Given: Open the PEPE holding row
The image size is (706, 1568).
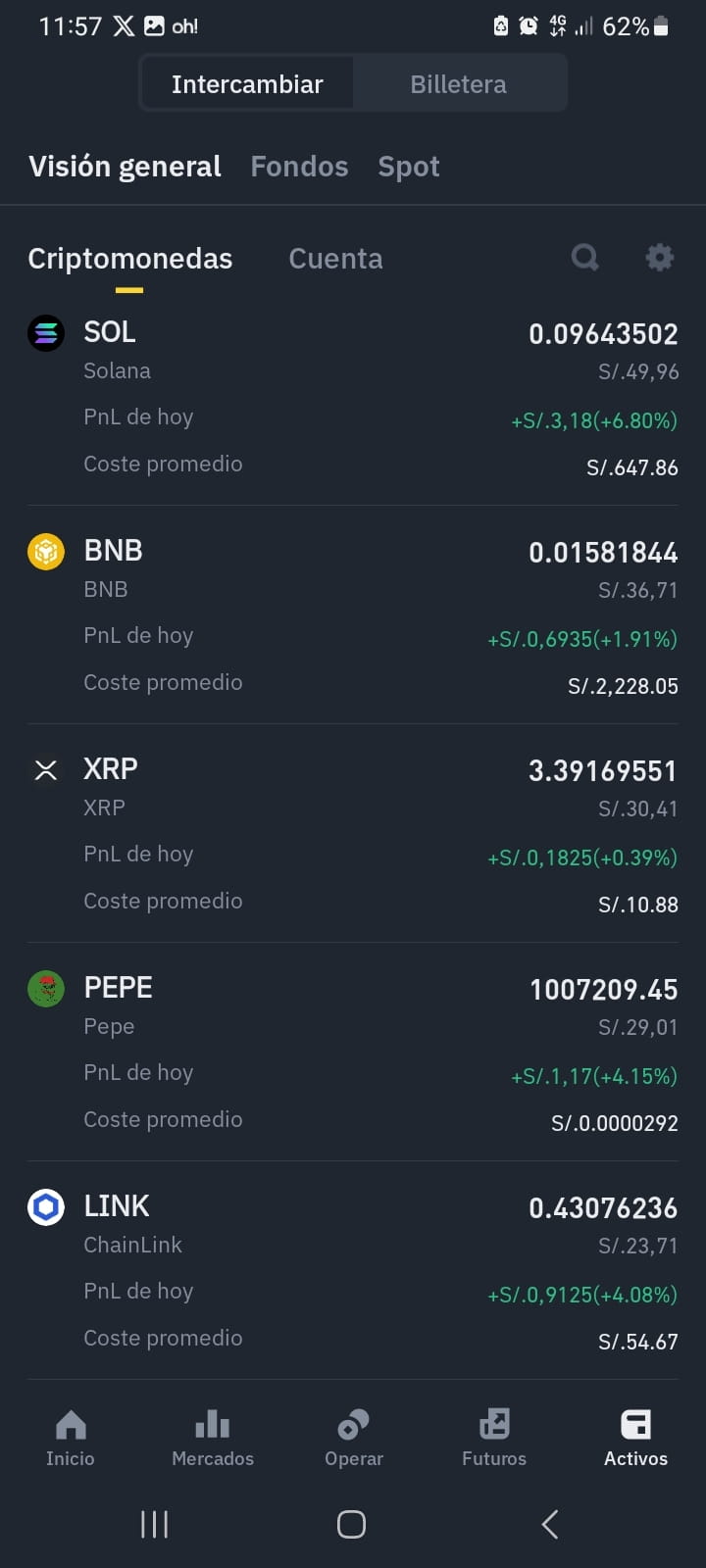Looking at the screenshot, I should tap(353, 1053).
